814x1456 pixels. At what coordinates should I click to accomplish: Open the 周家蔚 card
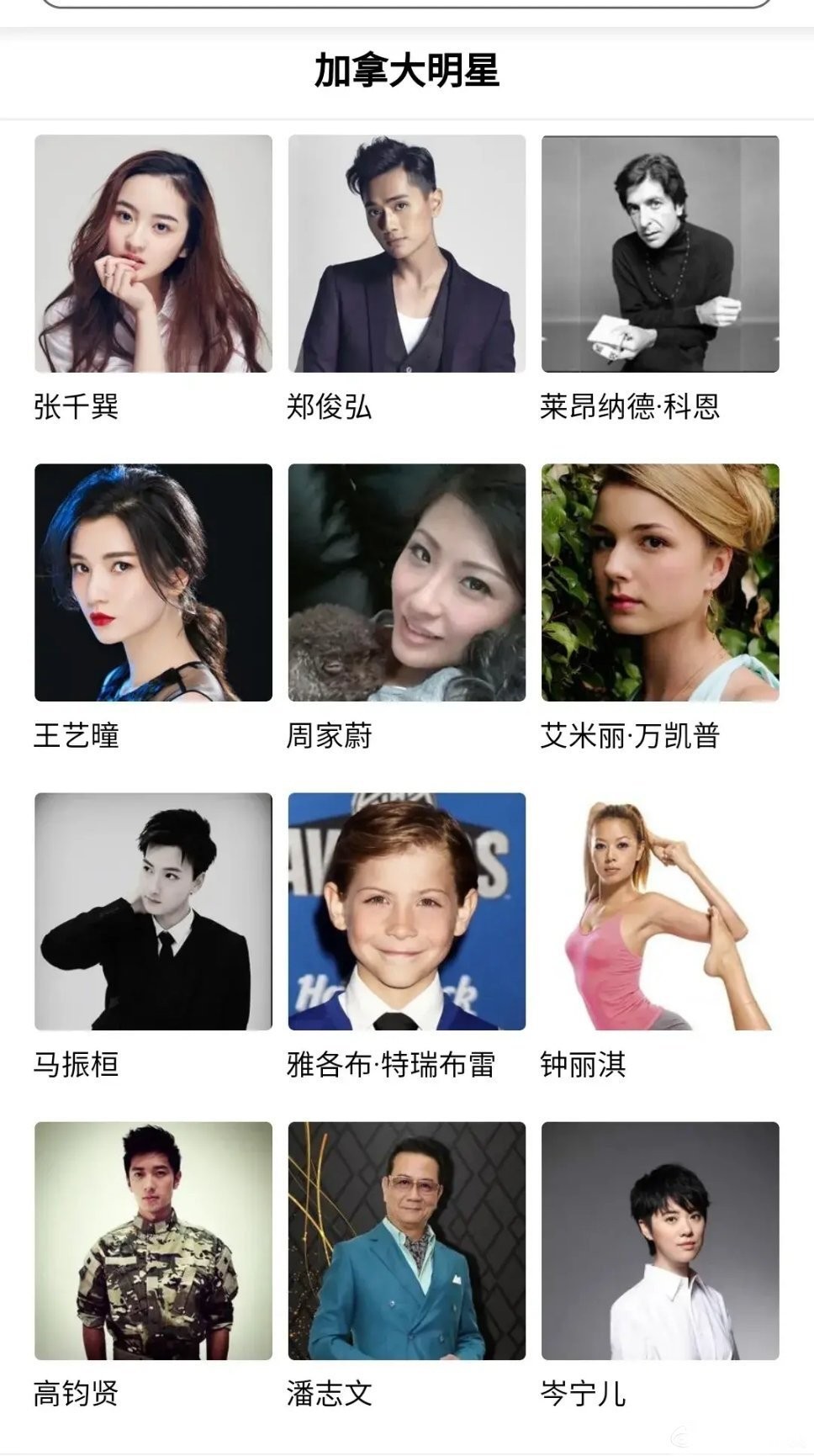click(406, 582)
